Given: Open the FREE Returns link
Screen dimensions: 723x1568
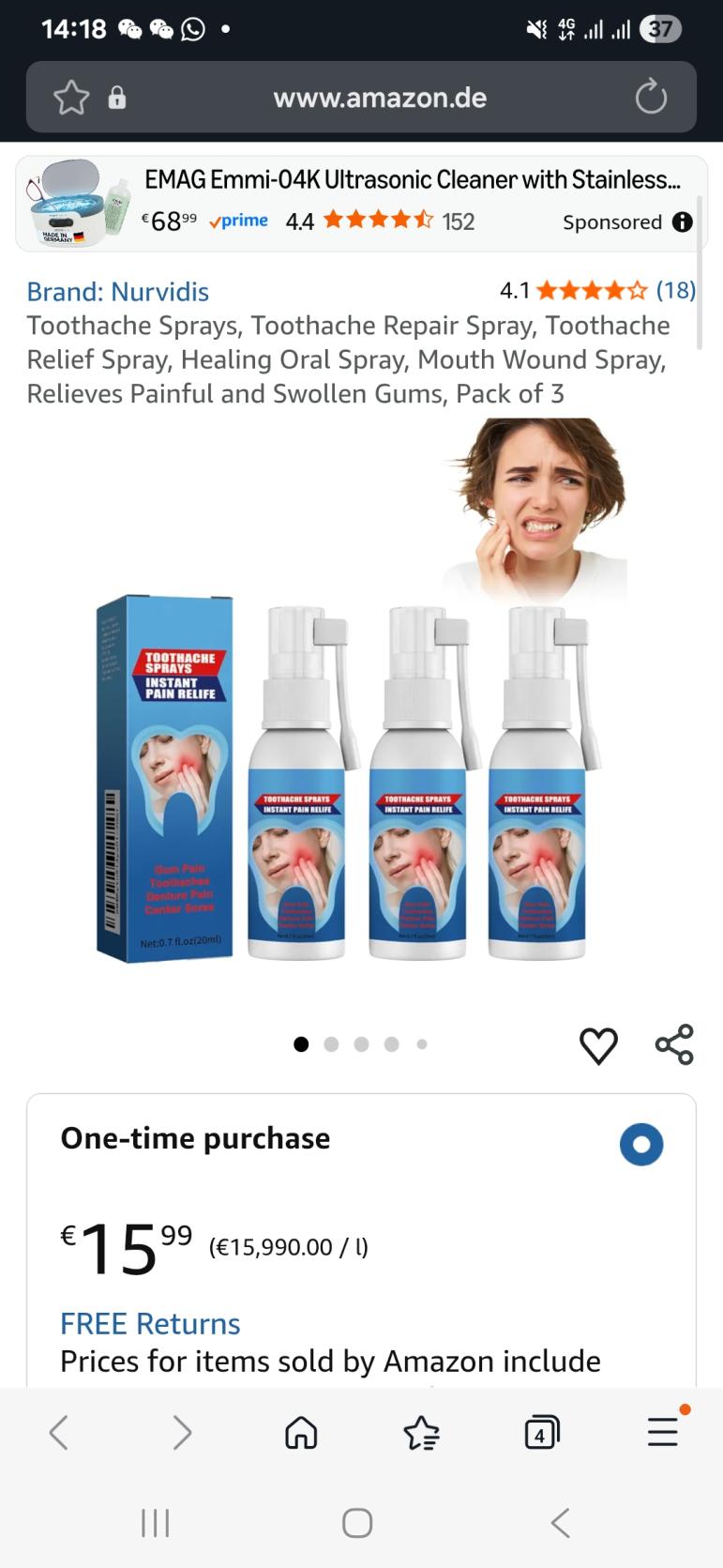Looking at the screenshot, I should coord(150,1324).
